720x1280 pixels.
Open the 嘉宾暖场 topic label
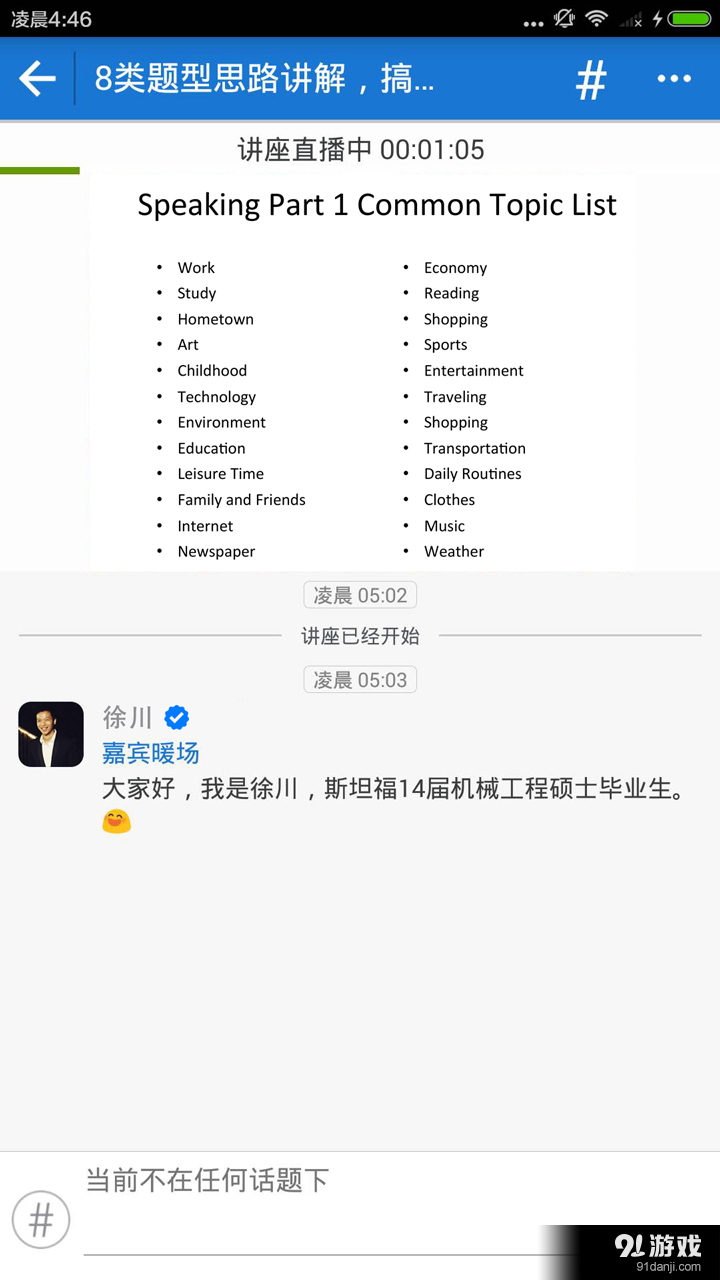(x=150, y=753)
